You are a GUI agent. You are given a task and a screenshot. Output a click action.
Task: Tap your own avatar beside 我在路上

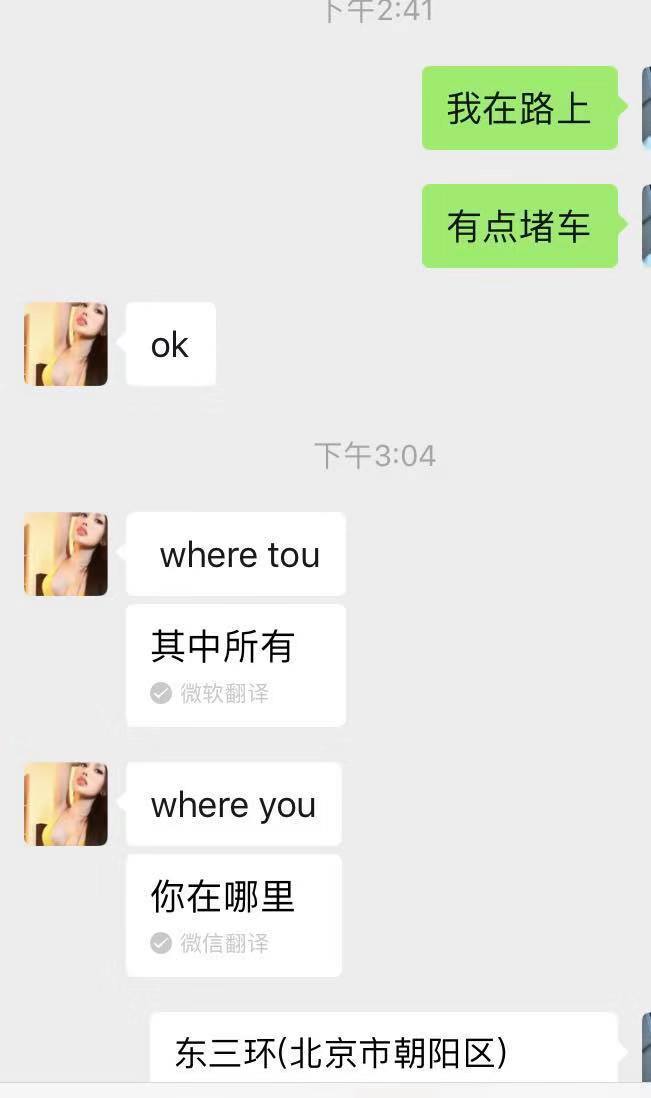[645, 108]
